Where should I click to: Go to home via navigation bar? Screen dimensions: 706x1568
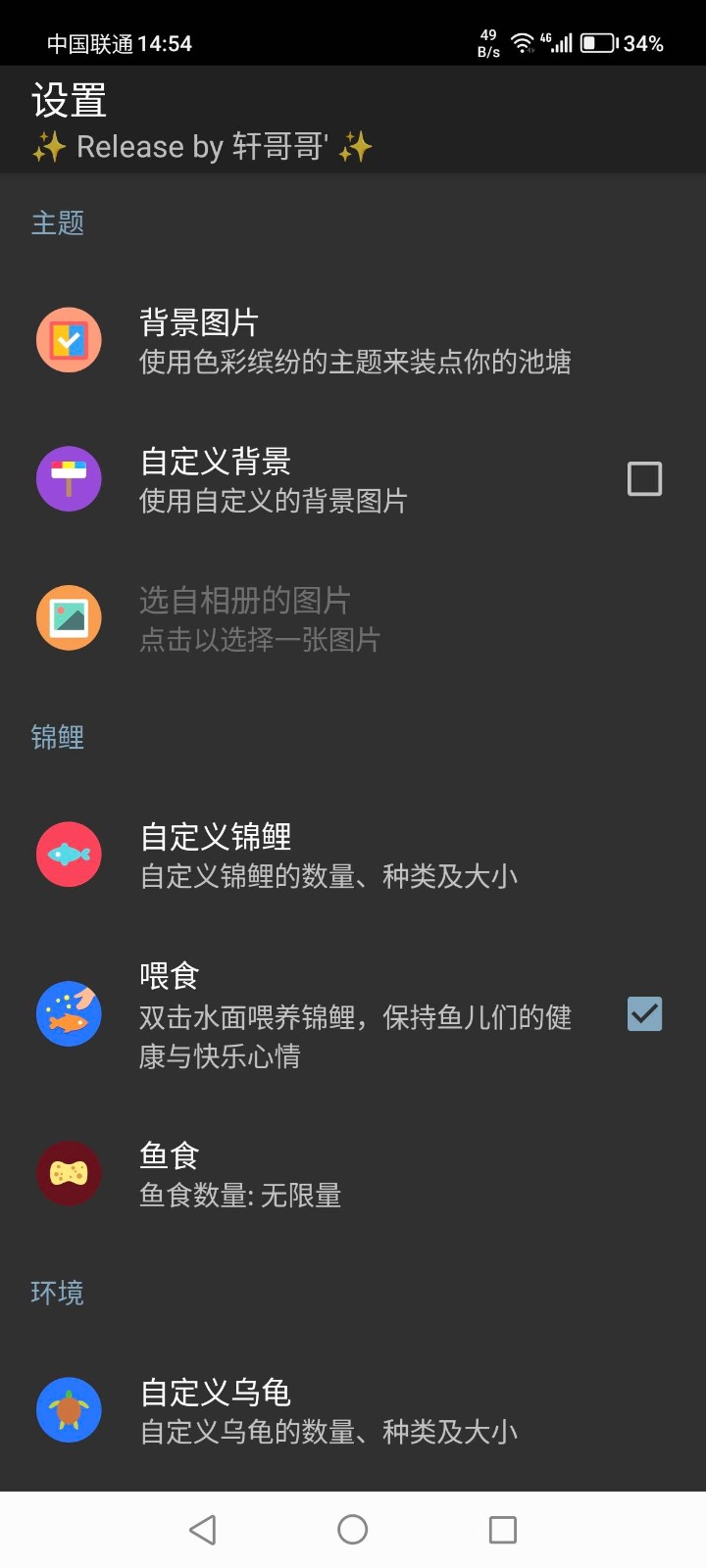click(353, 1530)
